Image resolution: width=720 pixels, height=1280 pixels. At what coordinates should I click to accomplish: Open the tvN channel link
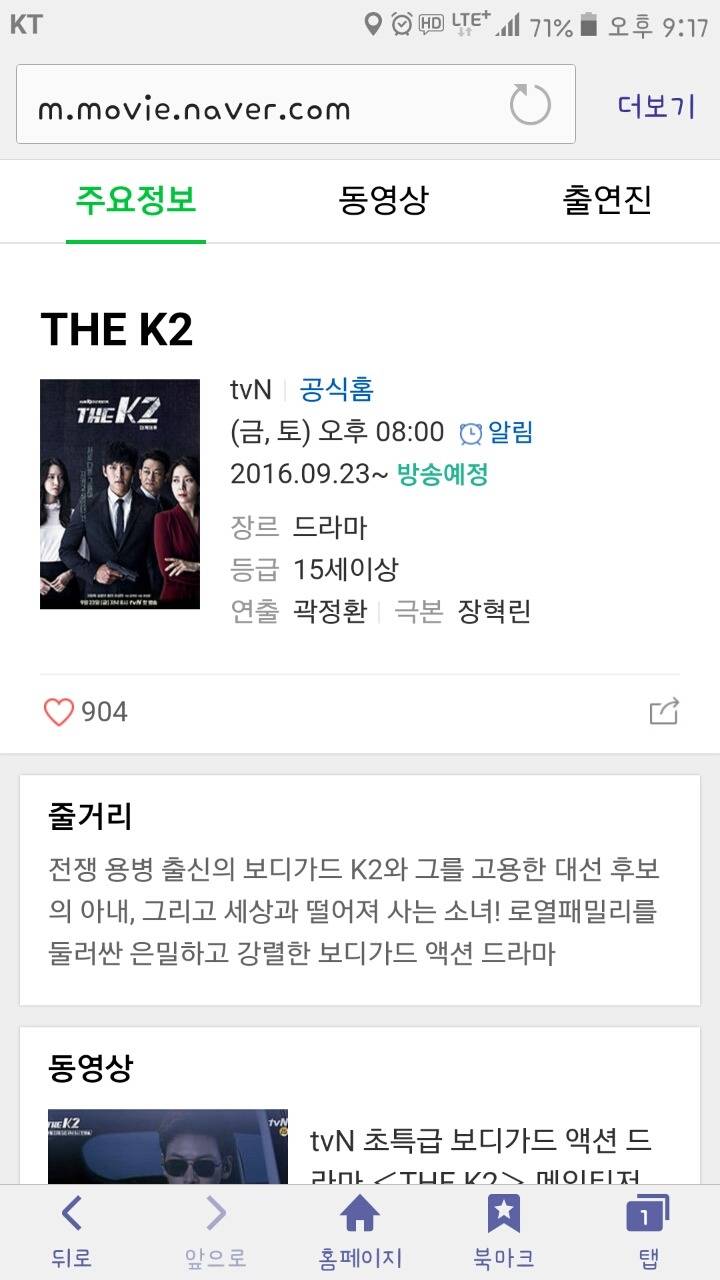252,392
